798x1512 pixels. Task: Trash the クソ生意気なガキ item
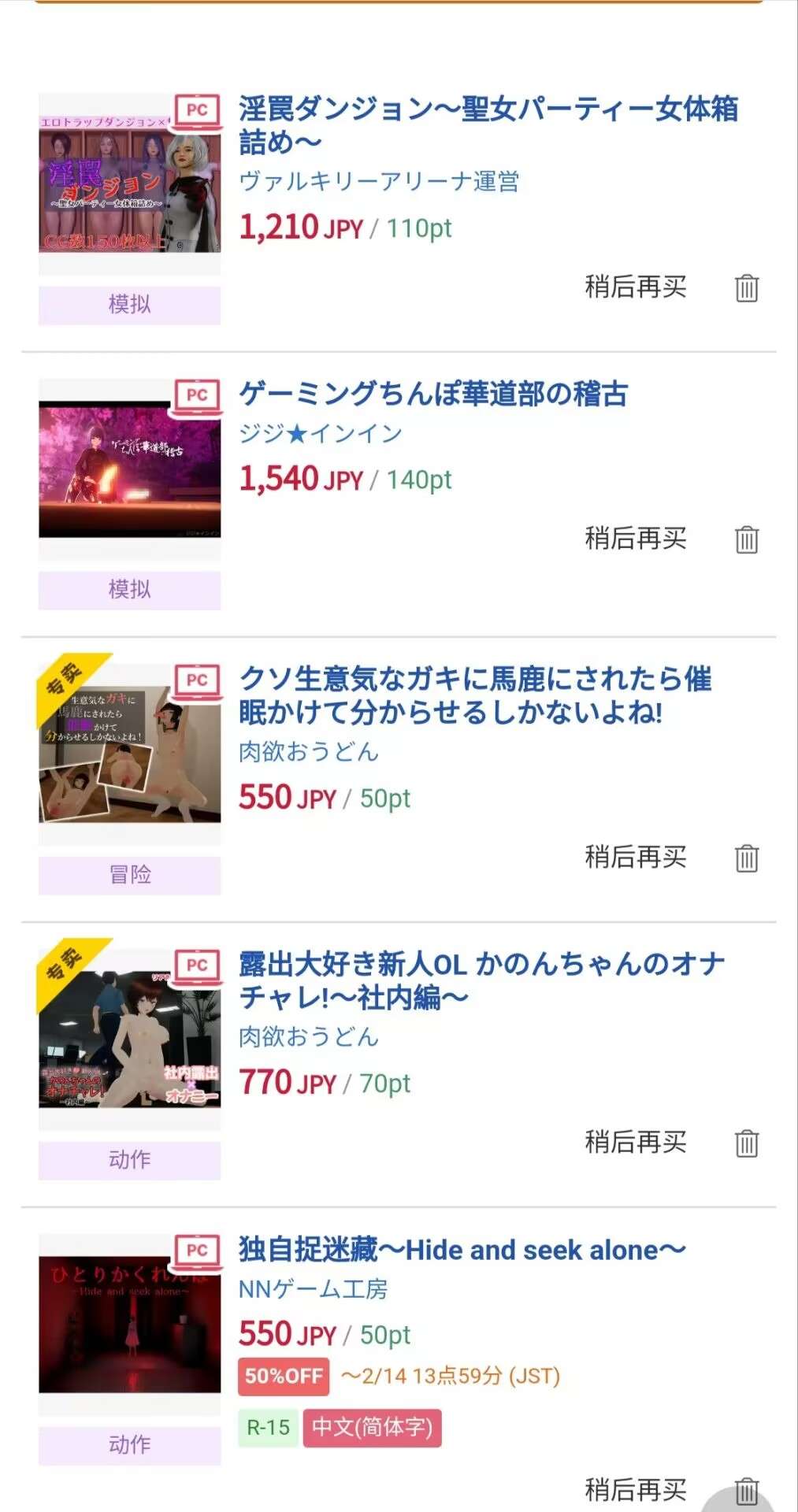pyautogui.click(x=746, y=858)
